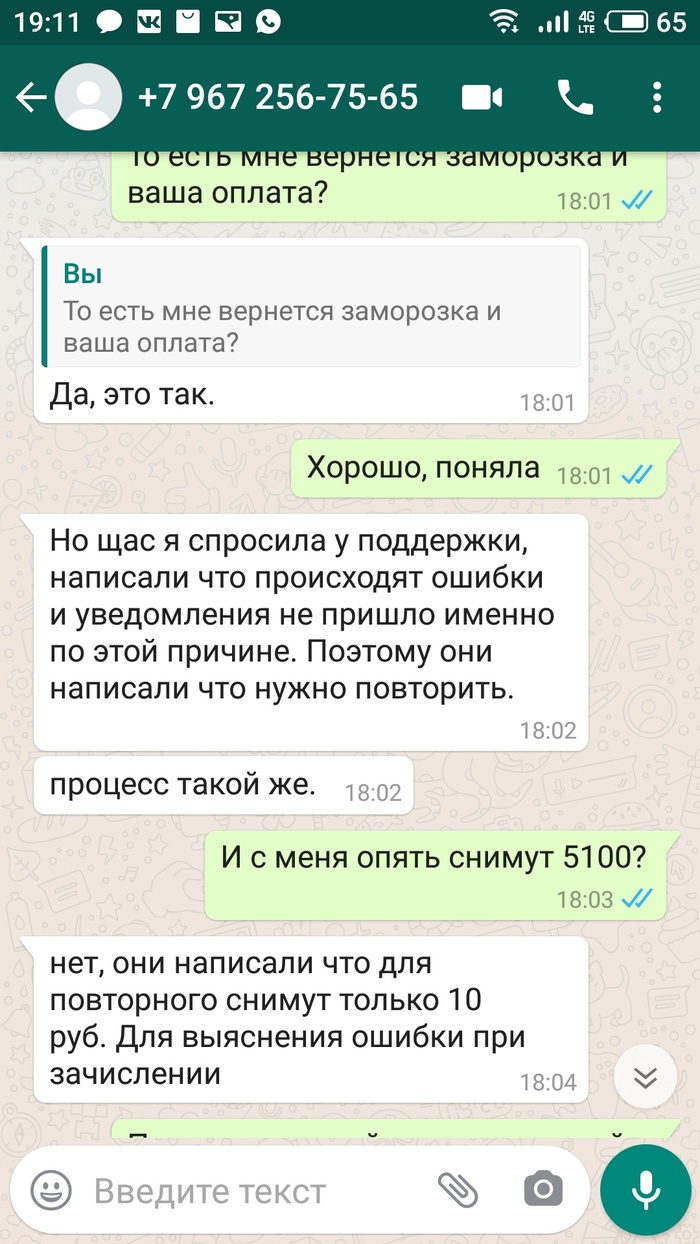Go back to the chat list
700x1244 pixels.
31,97
